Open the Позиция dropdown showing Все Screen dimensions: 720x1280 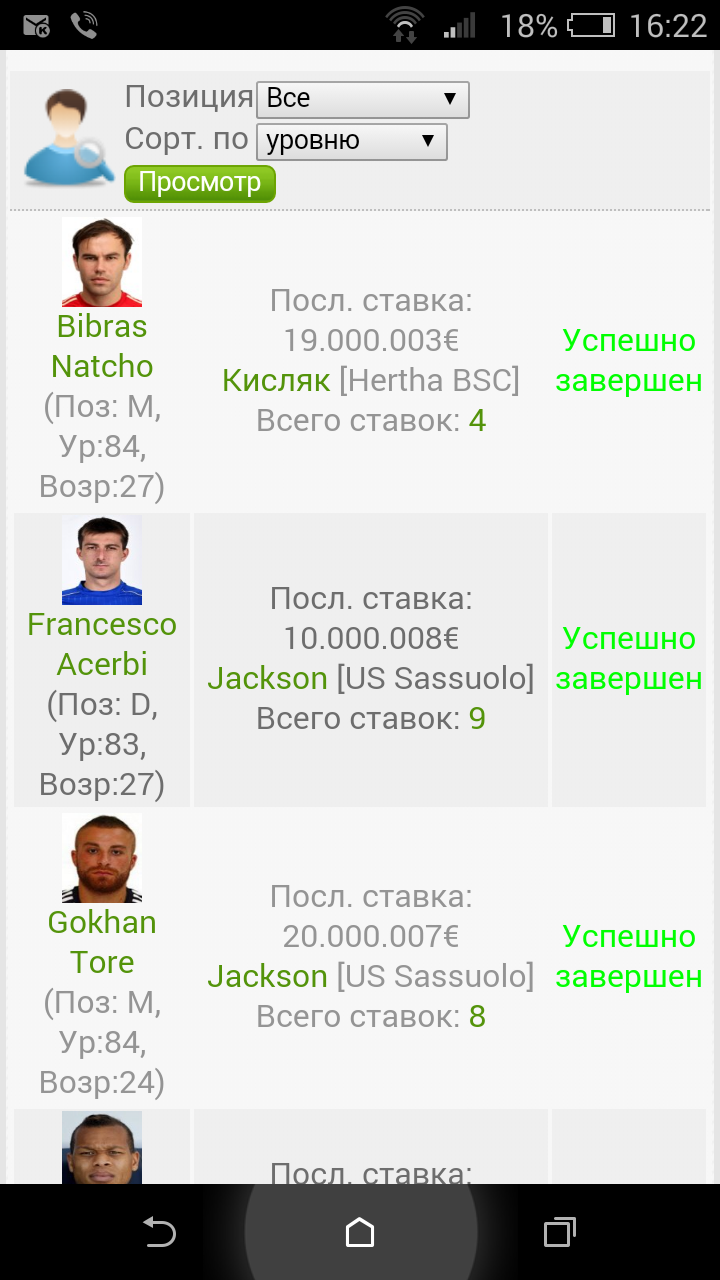pyautogui.click(x=362, y=99)
